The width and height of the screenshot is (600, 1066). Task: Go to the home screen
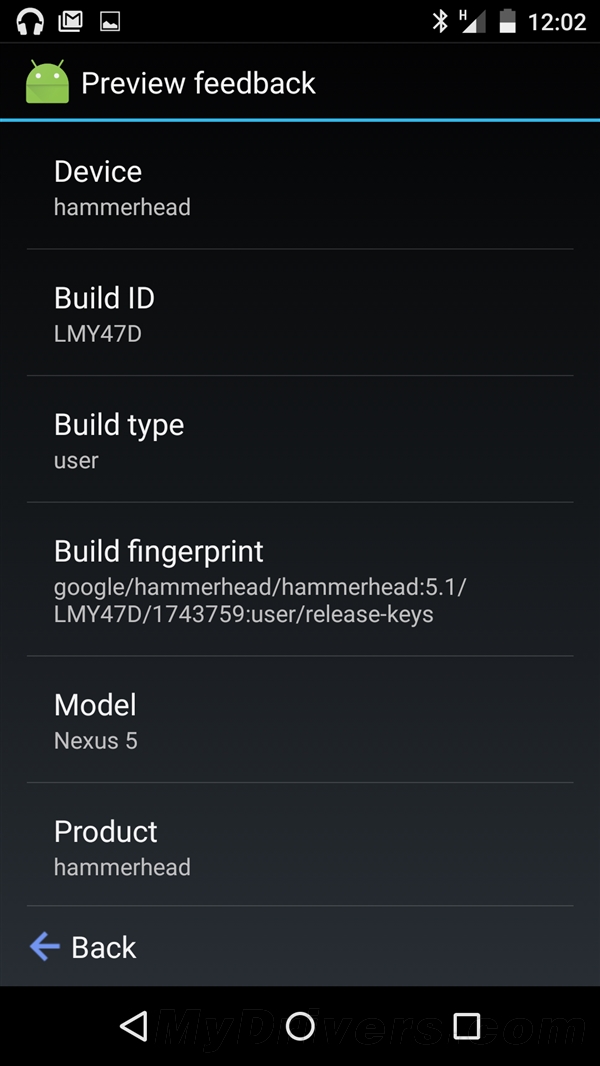tap(300, 1026)
